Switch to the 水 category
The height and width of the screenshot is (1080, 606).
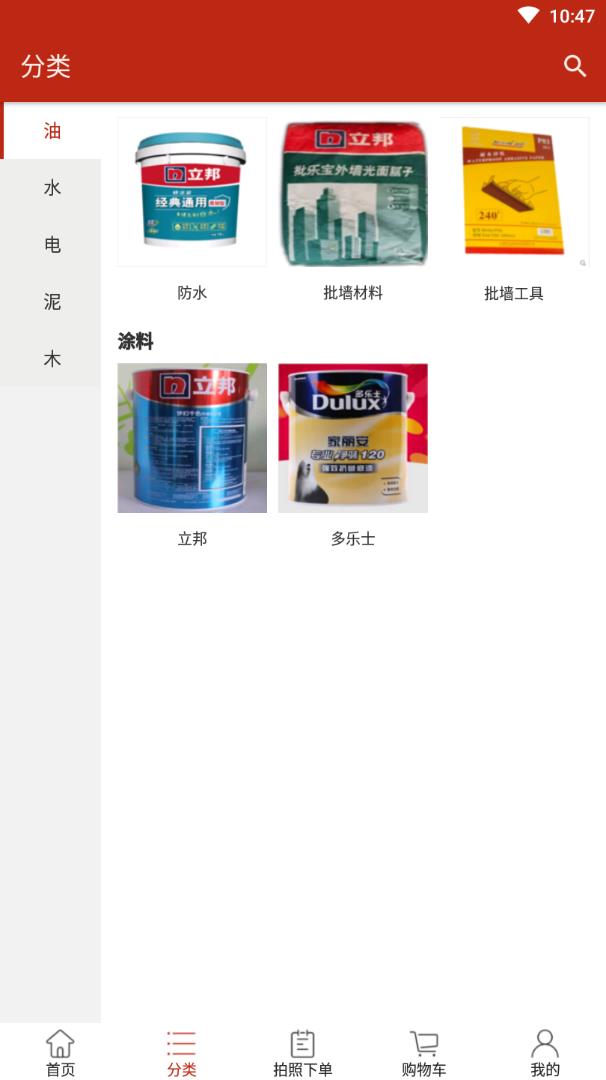(x=52, y=188)
